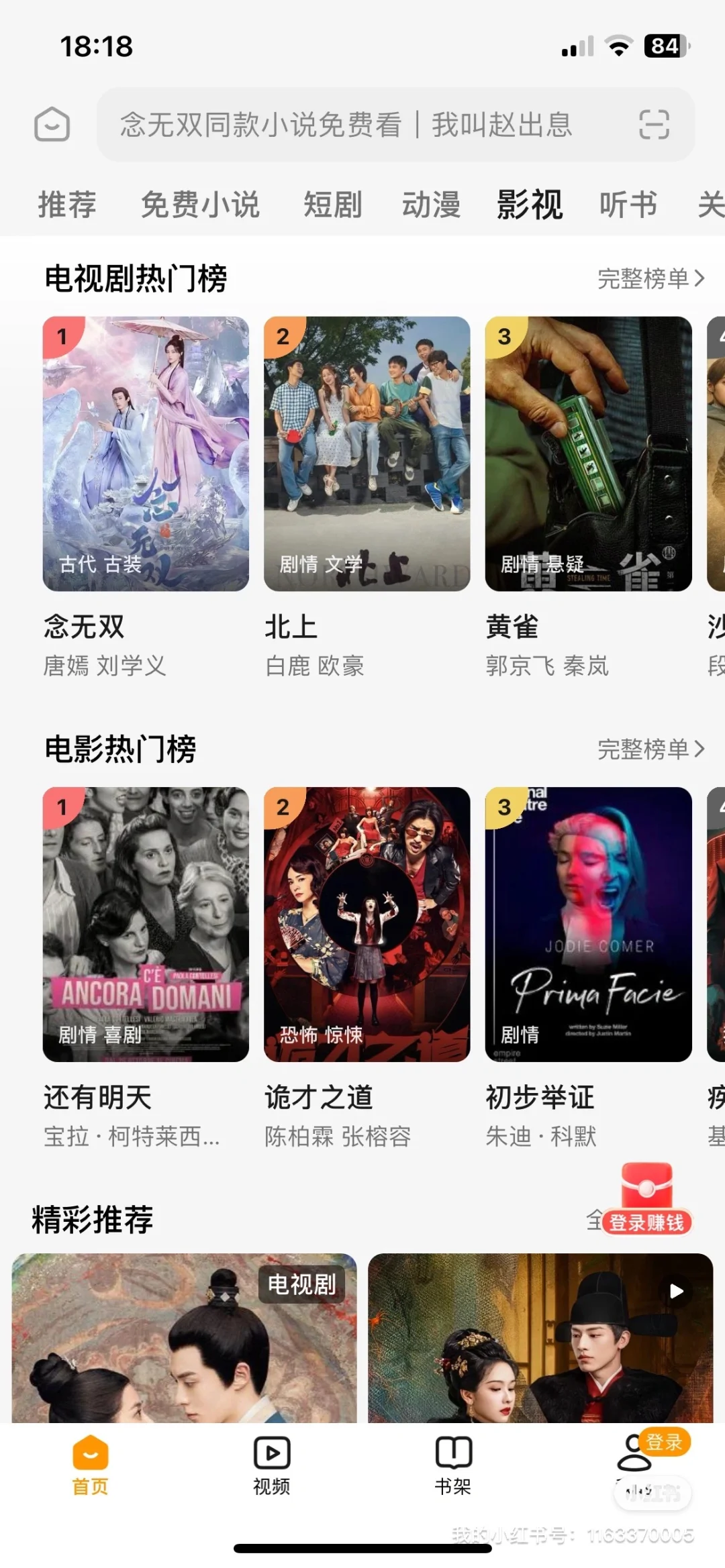
Task: Open the scan icon in search bar
Action: click(x=653, y=125)
